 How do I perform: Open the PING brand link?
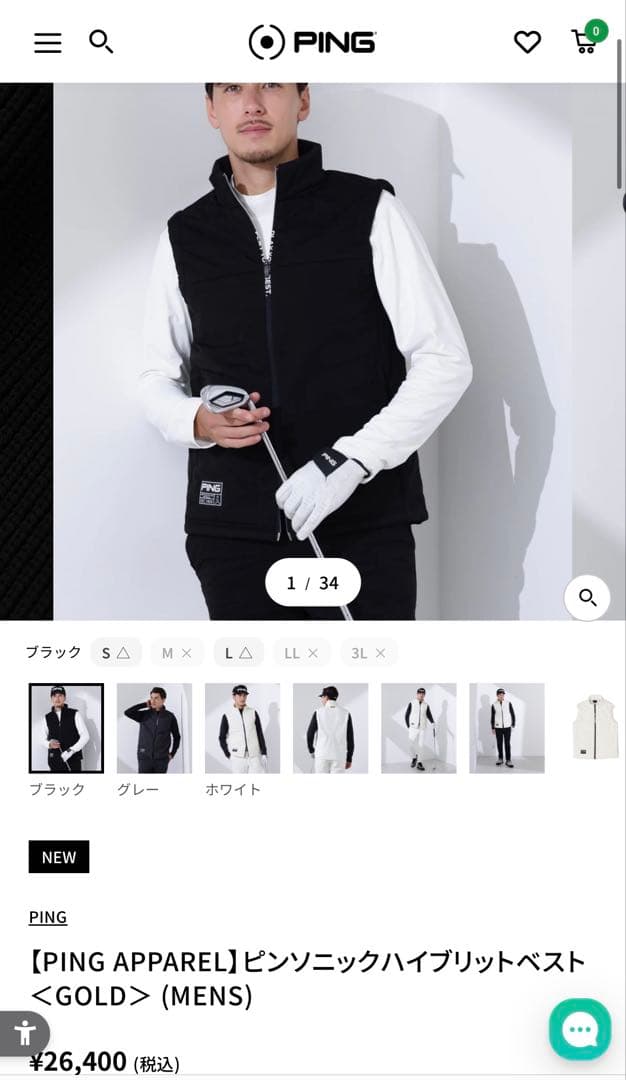pyautogui.click(x=48, y=917)
